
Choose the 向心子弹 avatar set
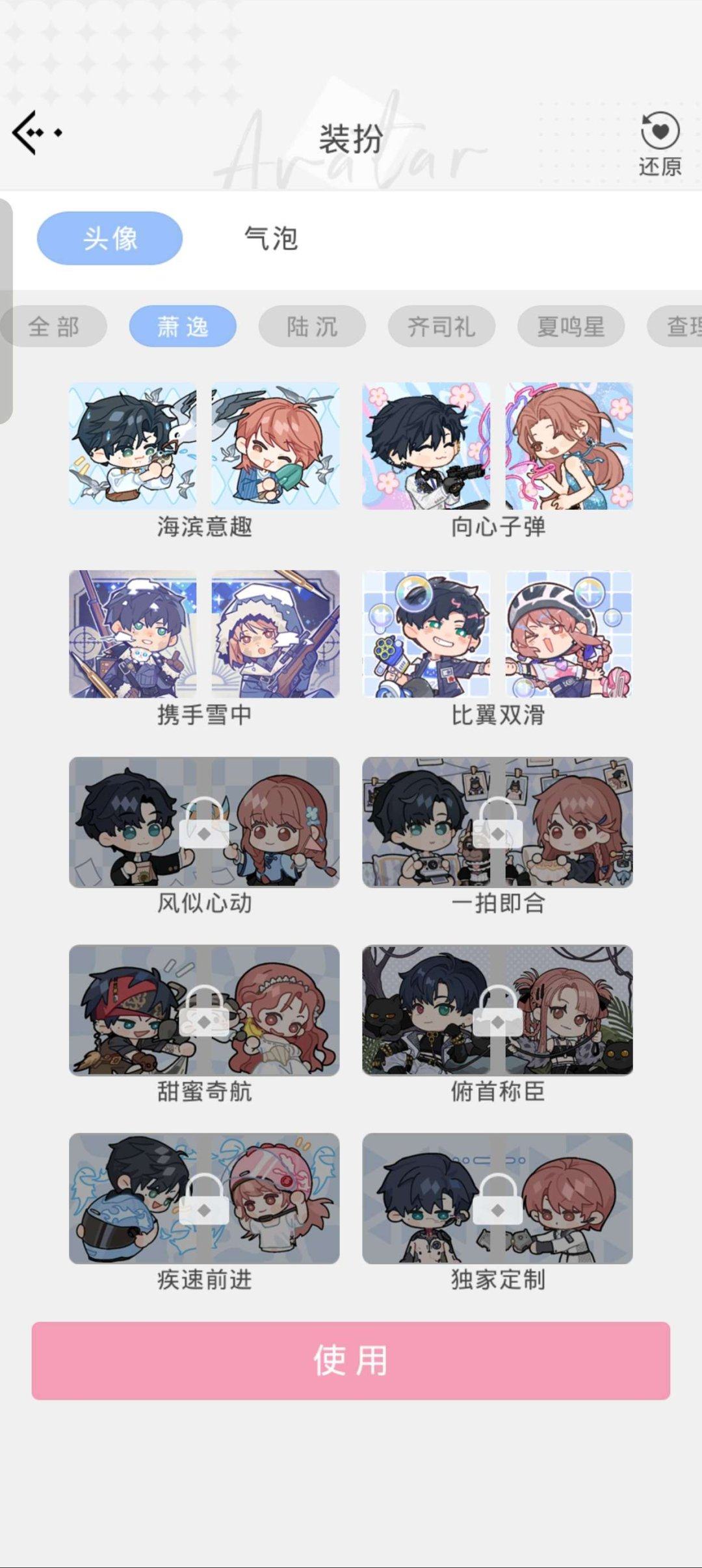click(497, 446)
